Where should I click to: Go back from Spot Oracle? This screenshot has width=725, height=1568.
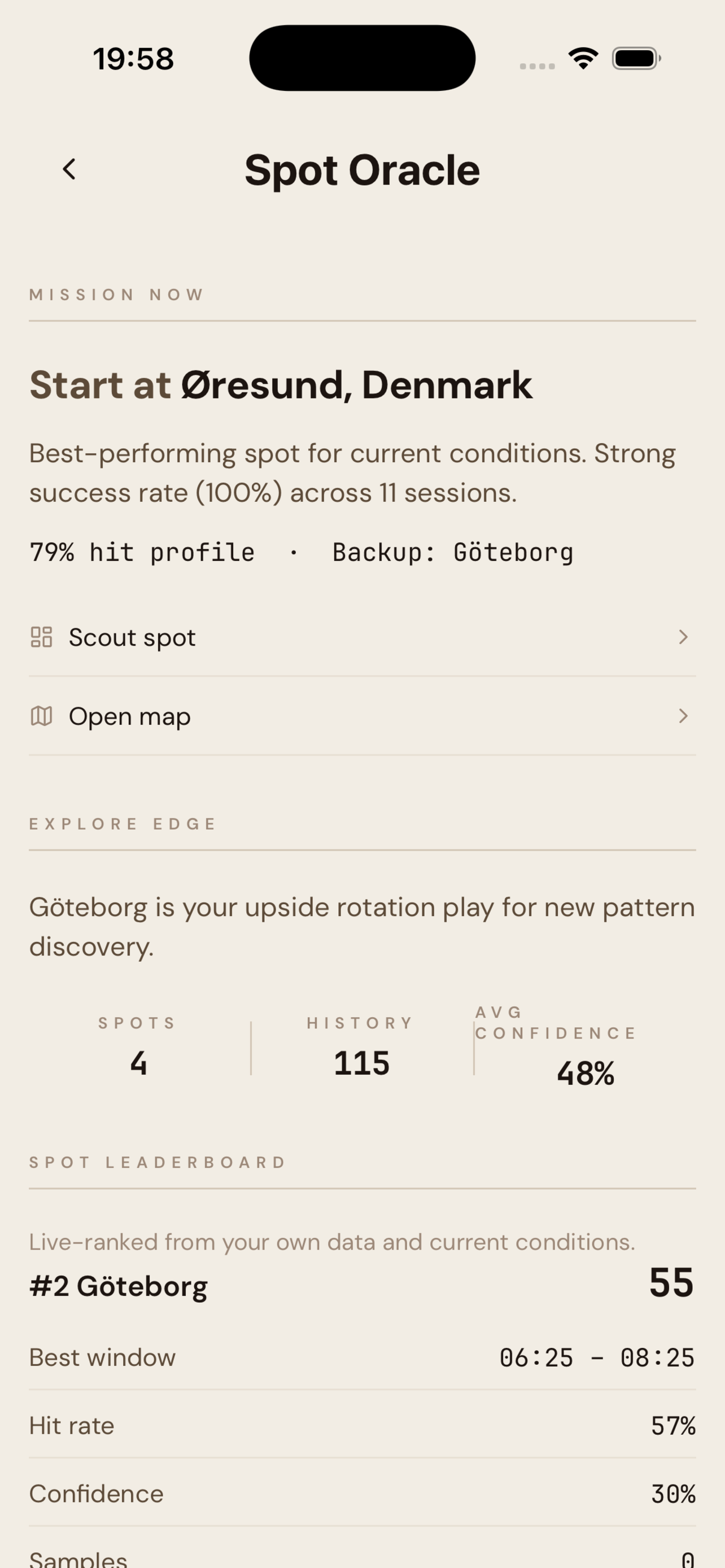point(69,169)
